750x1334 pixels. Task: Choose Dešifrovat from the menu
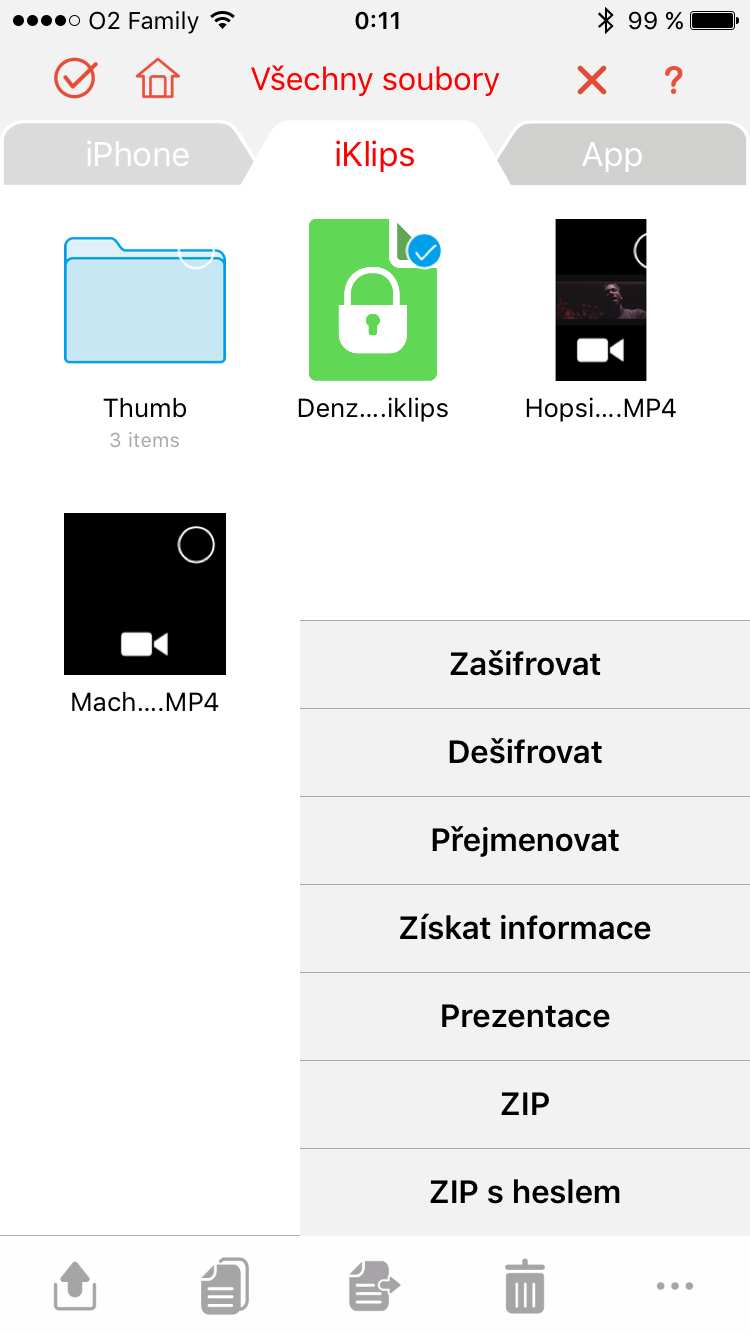(x=525, y=752)
